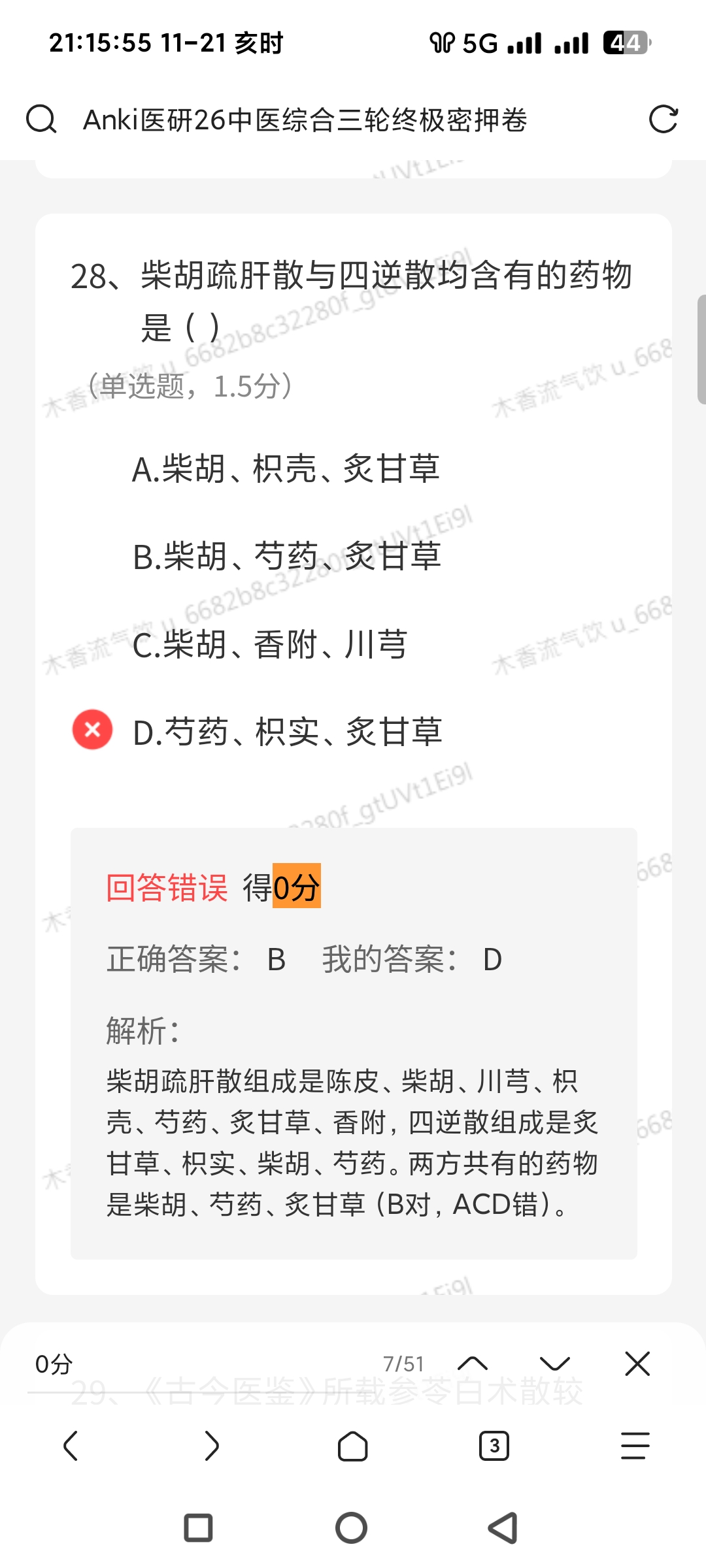Open the tab switcher showing 3 tabs
706x1568 pixels.
pos(494,1446)
